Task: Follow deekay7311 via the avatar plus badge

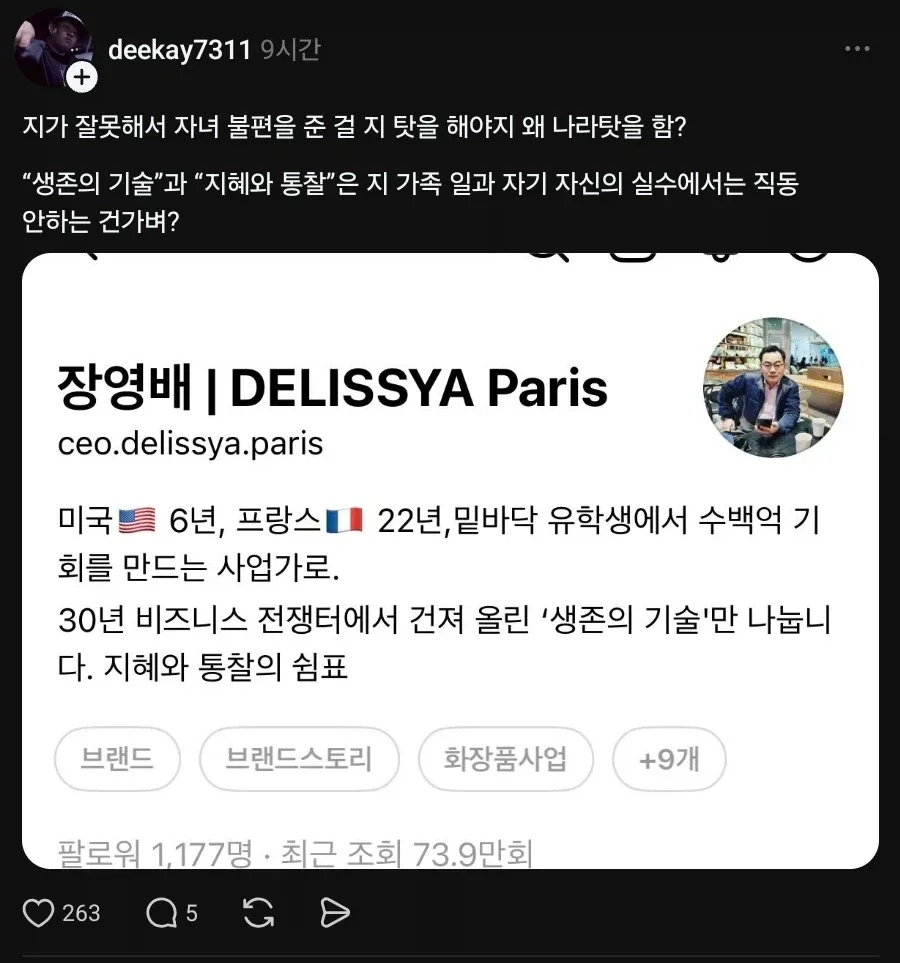Action: pos(82,78)
